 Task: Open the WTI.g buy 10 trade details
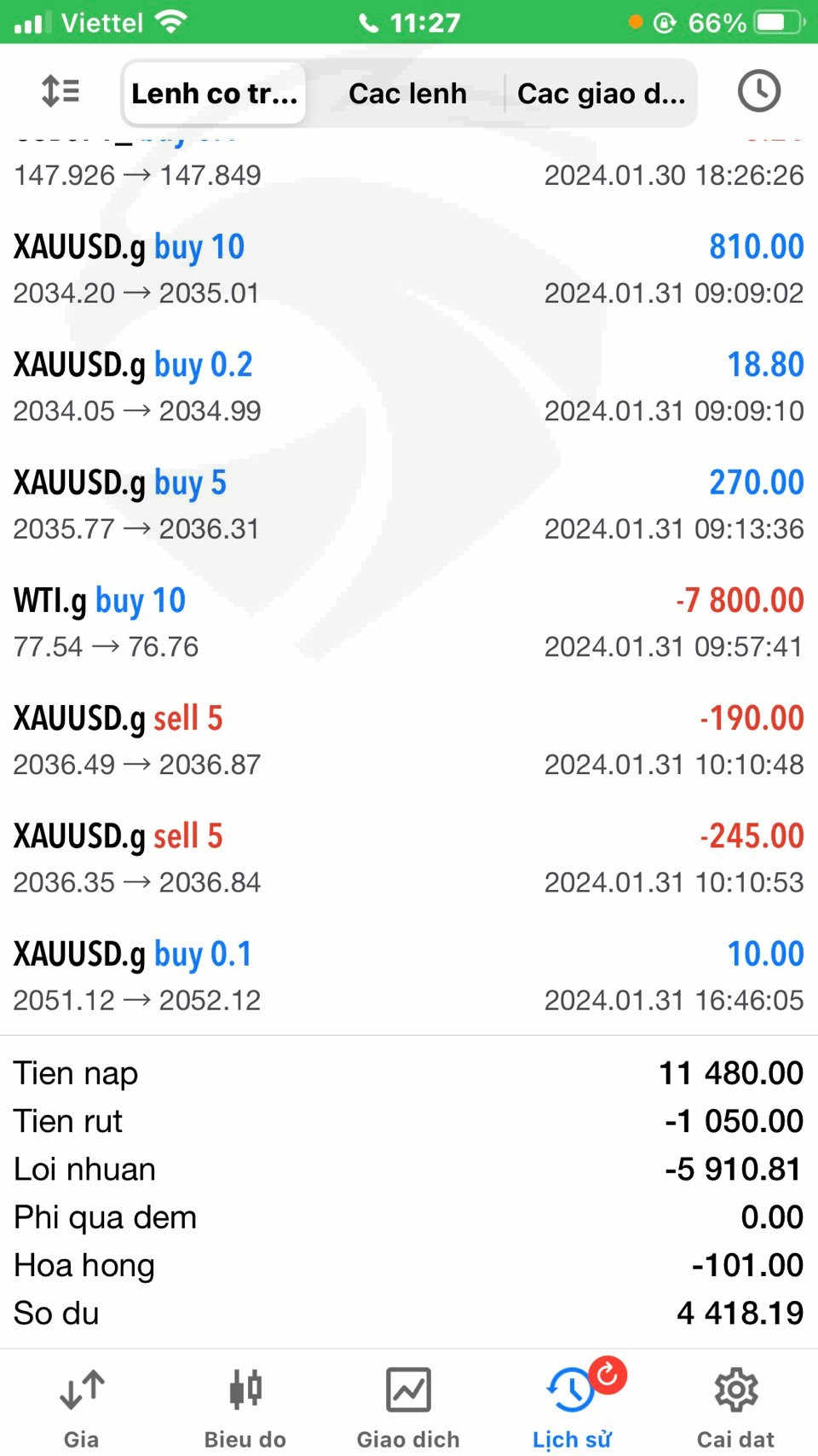point(409,622)
